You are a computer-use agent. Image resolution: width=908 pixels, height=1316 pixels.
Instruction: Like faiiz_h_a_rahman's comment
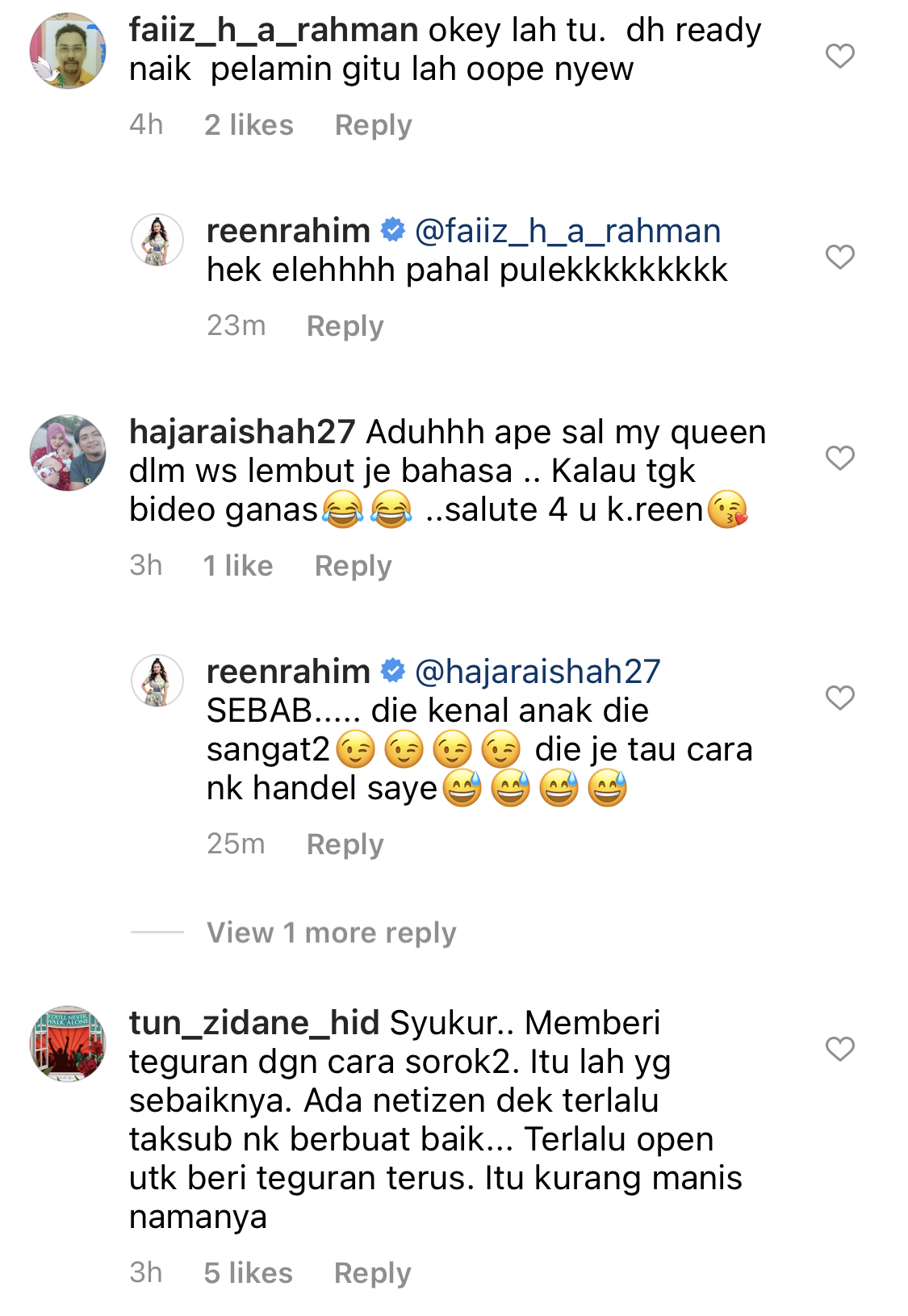coord(840,56)
